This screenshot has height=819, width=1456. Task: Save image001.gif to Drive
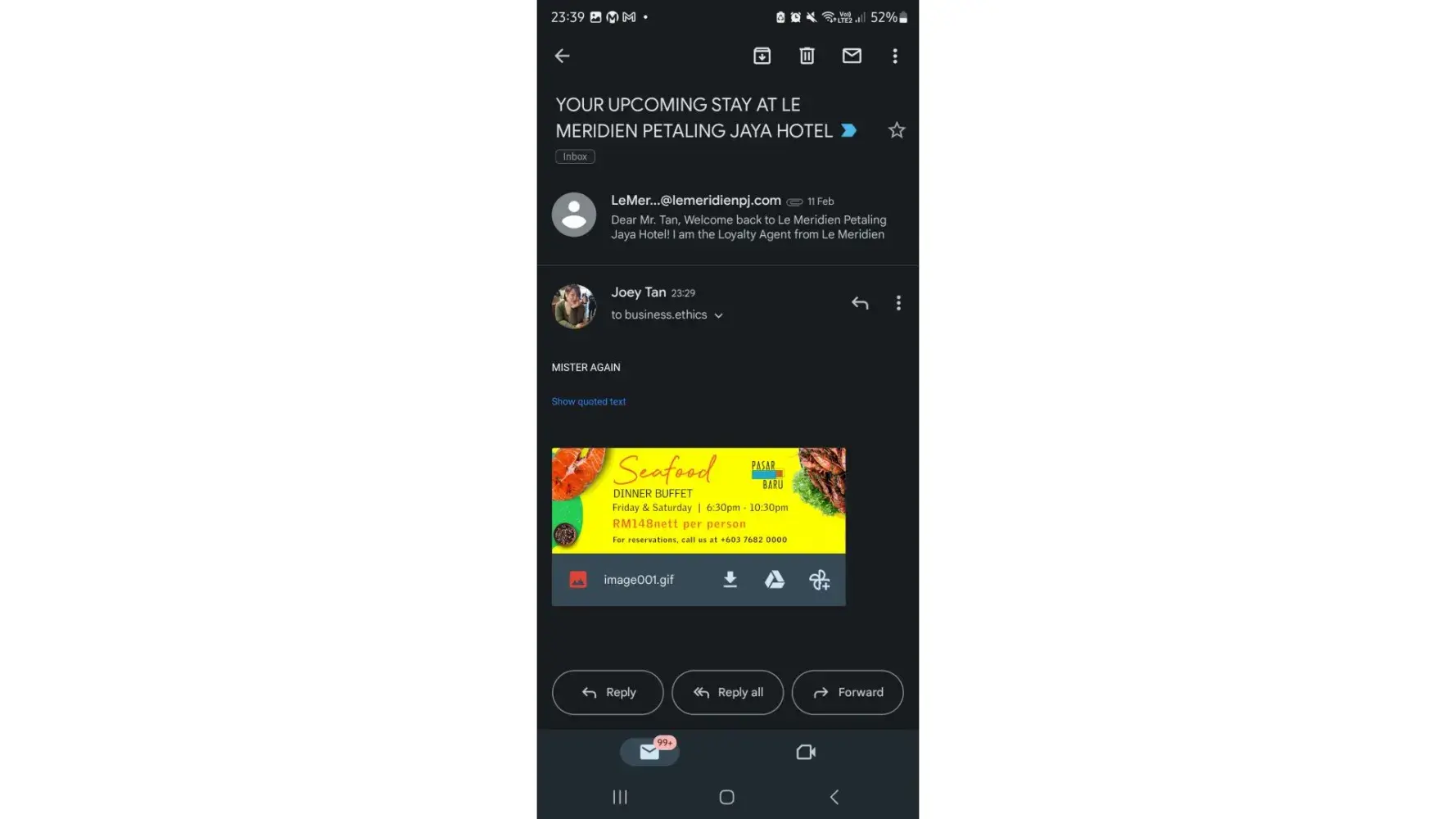pyautogui.click(x=774, y=580)
